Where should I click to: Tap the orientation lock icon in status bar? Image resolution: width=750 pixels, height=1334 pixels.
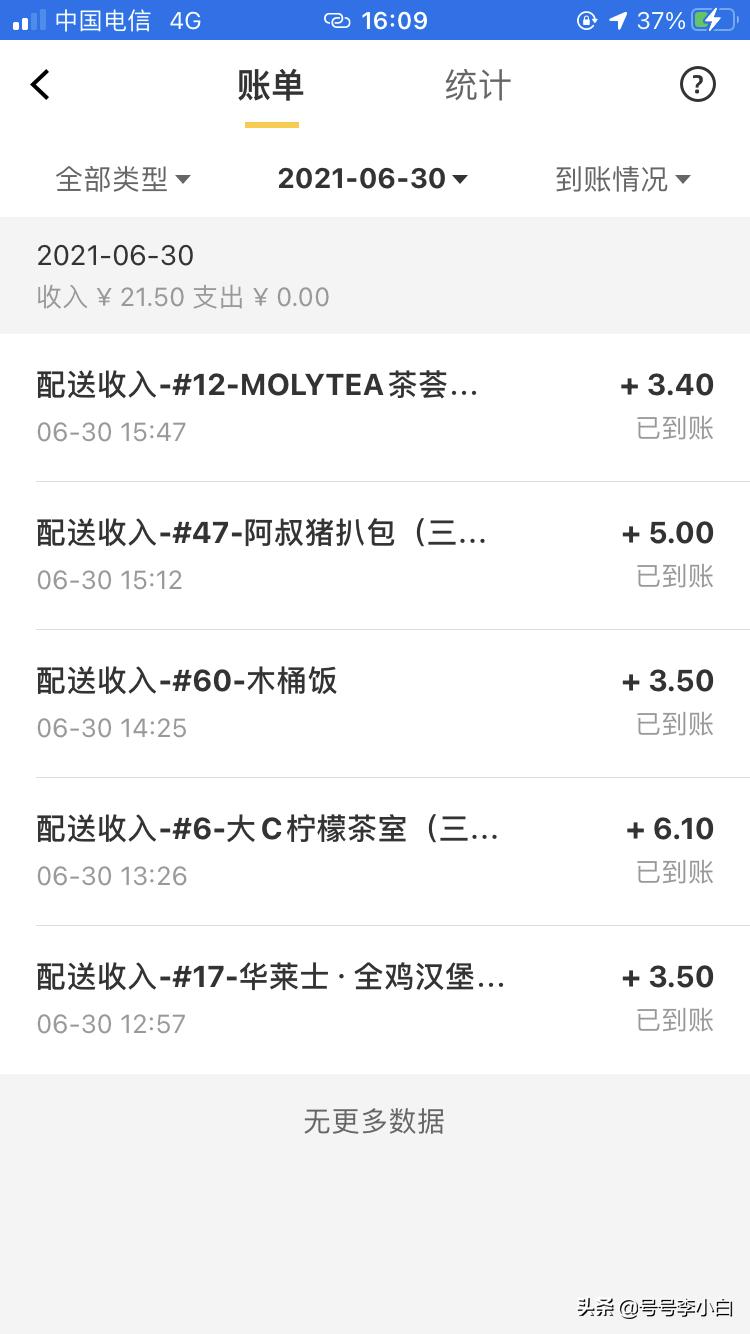[x=588, y=20]
